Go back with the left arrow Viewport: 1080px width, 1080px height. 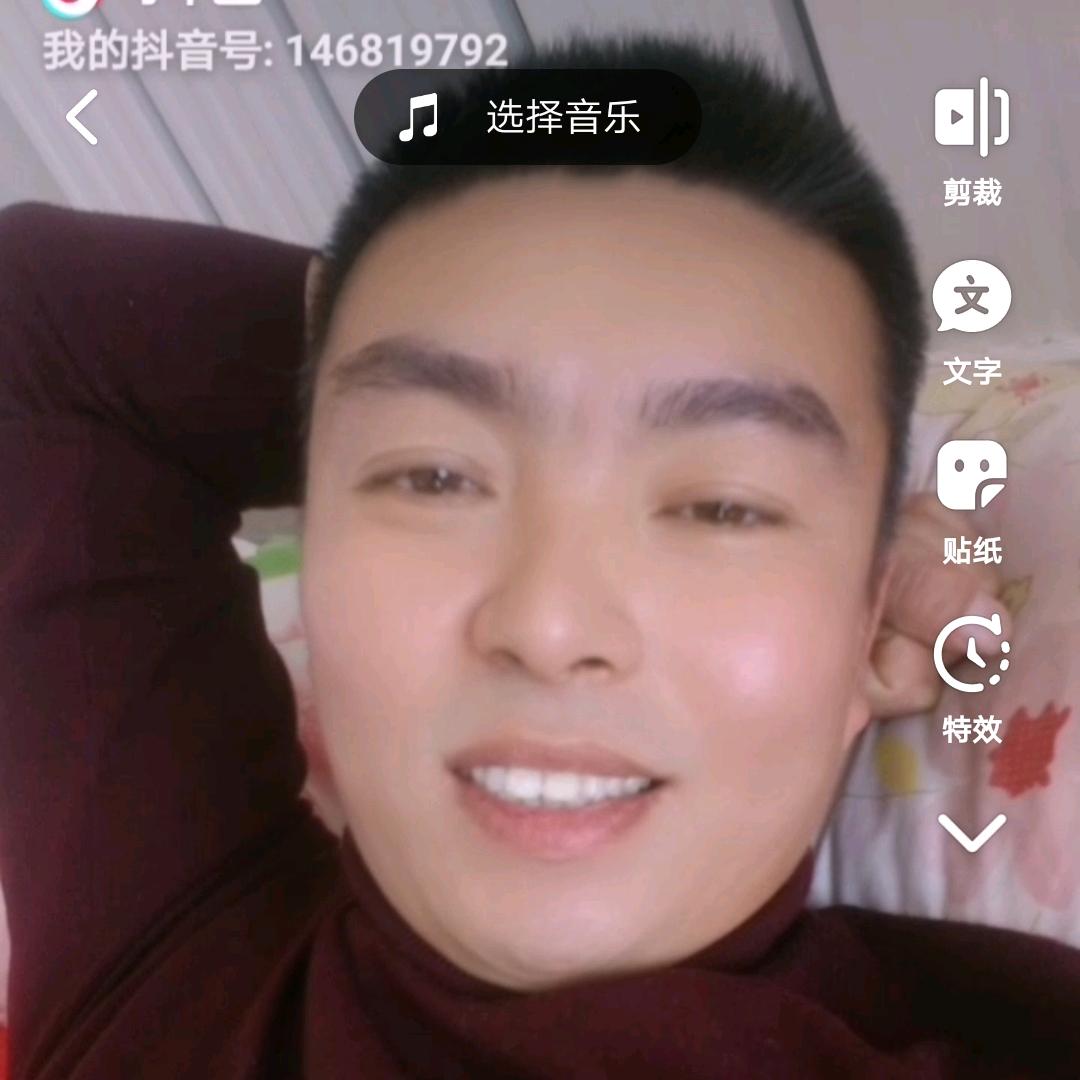pos(82,118)
